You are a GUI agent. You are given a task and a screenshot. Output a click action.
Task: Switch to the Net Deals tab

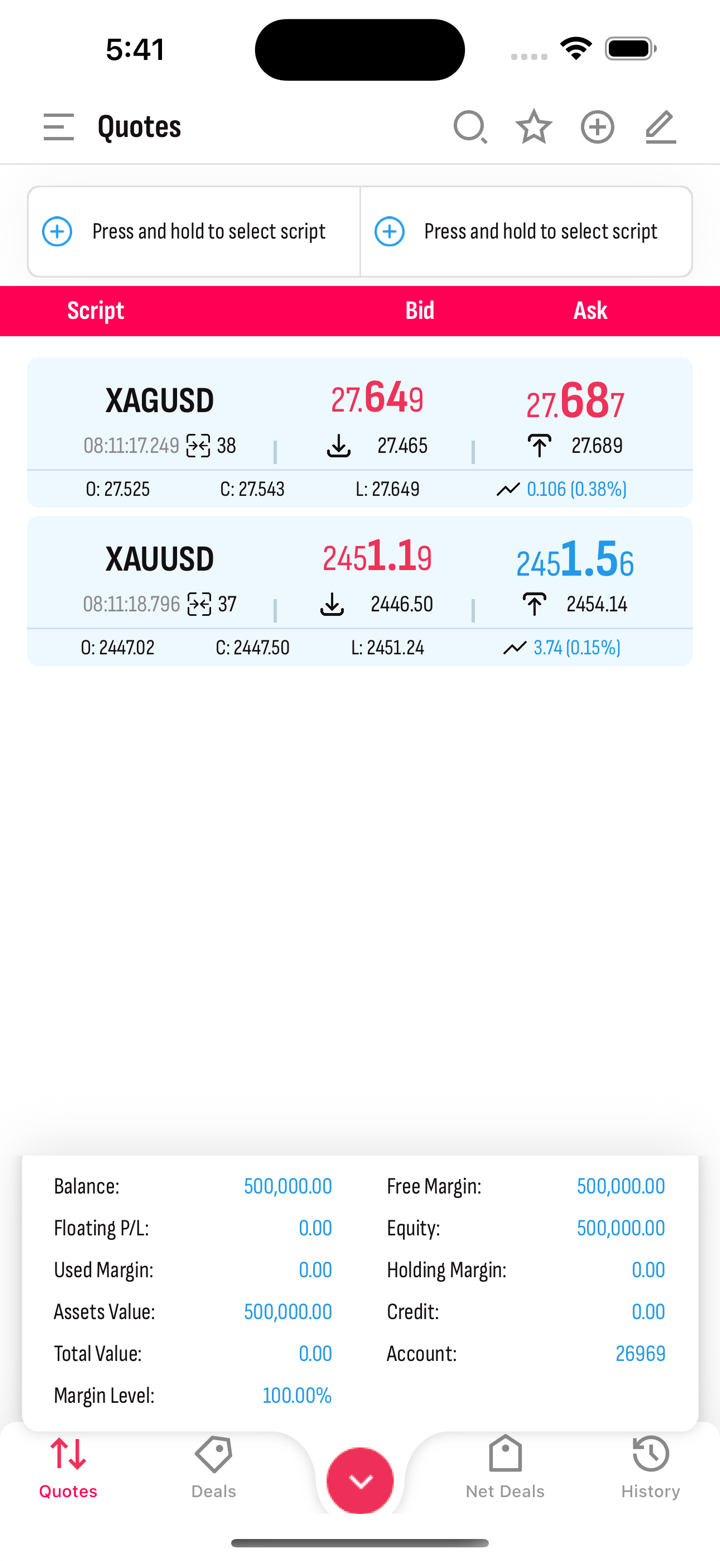[505, 1468]
